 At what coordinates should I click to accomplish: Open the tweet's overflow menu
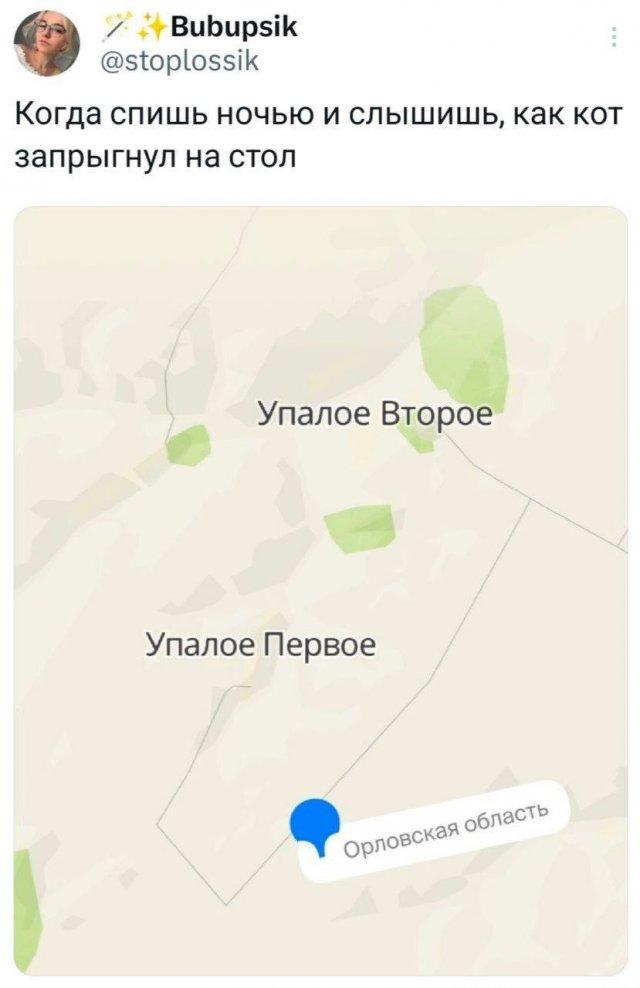click(612, 39)
